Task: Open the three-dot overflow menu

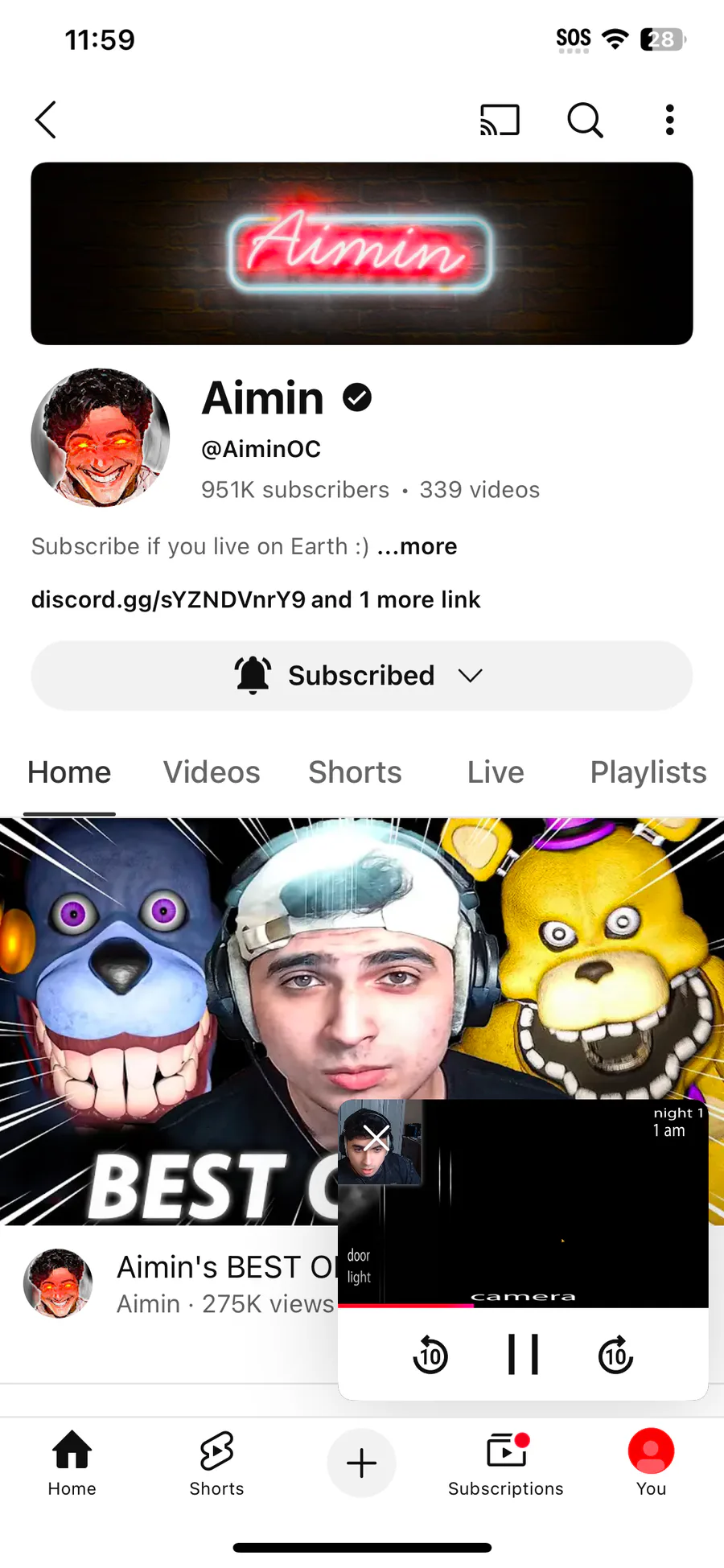Action: point(669,120)
